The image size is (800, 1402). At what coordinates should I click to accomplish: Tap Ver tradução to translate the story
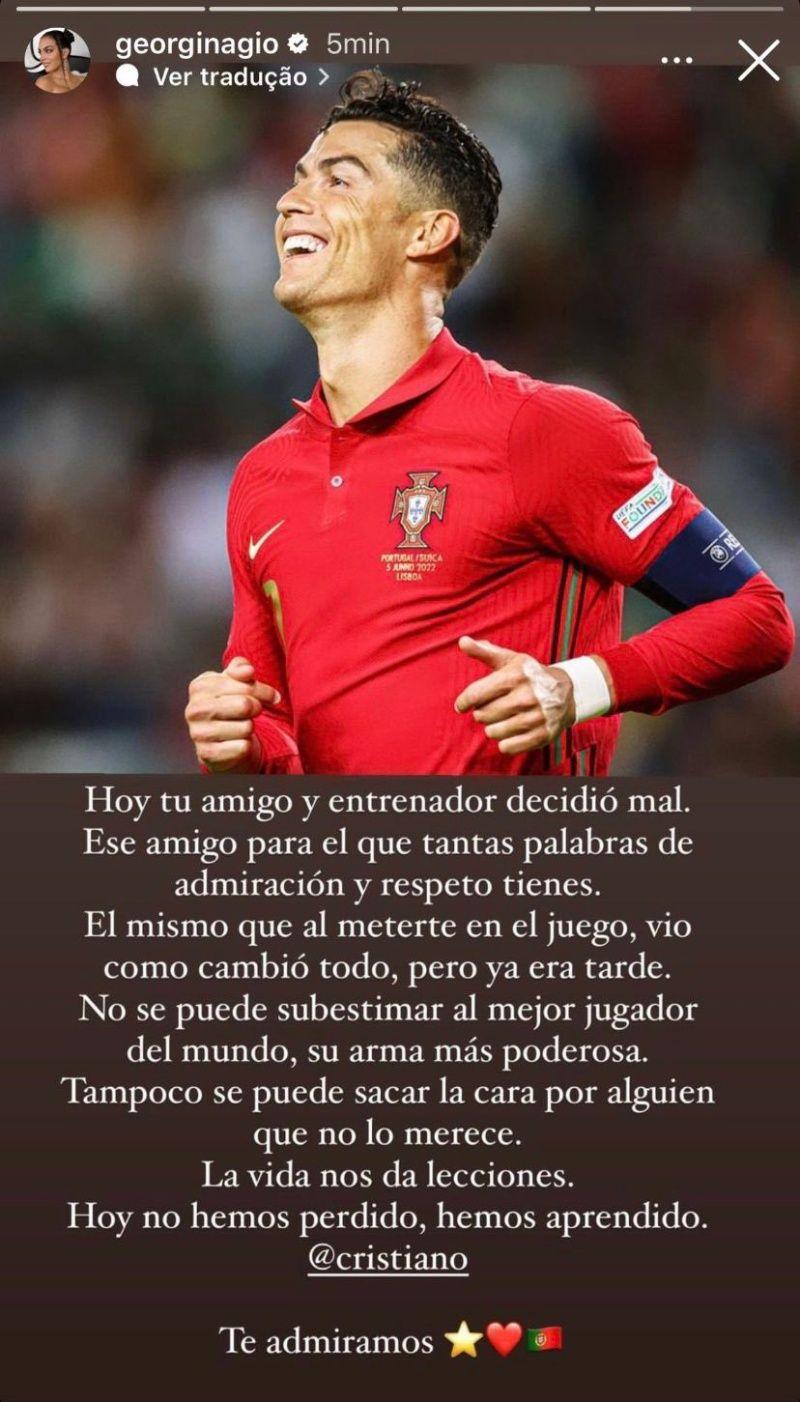229,77
